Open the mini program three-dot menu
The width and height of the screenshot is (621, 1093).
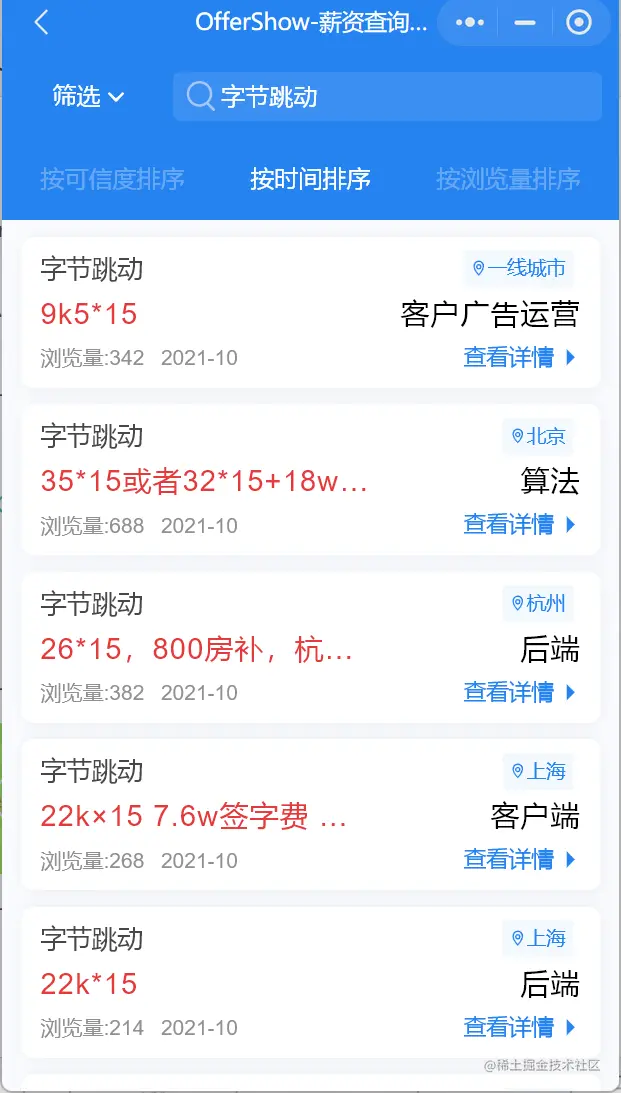click(x=470, y=23)
